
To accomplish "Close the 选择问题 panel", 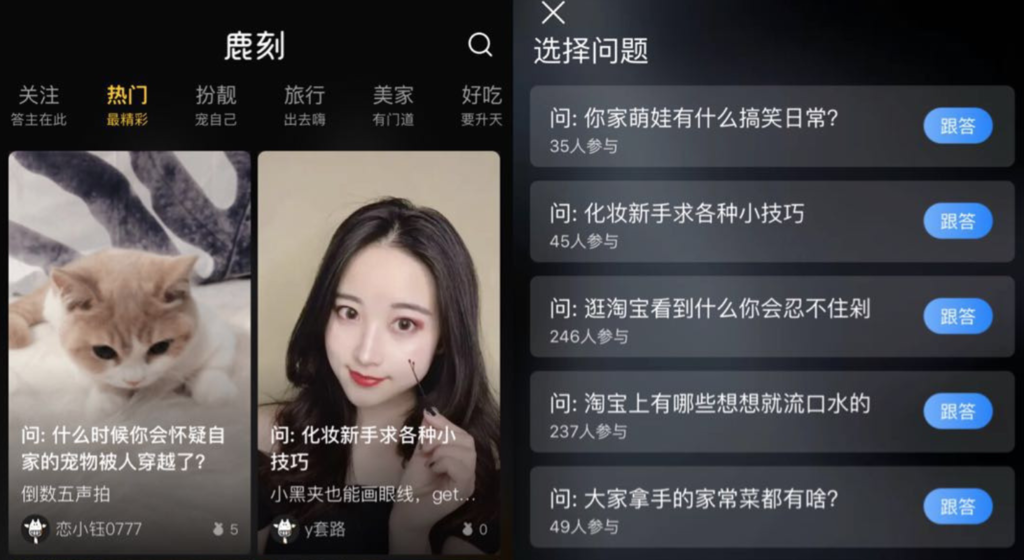I will (x=552, y=12).
